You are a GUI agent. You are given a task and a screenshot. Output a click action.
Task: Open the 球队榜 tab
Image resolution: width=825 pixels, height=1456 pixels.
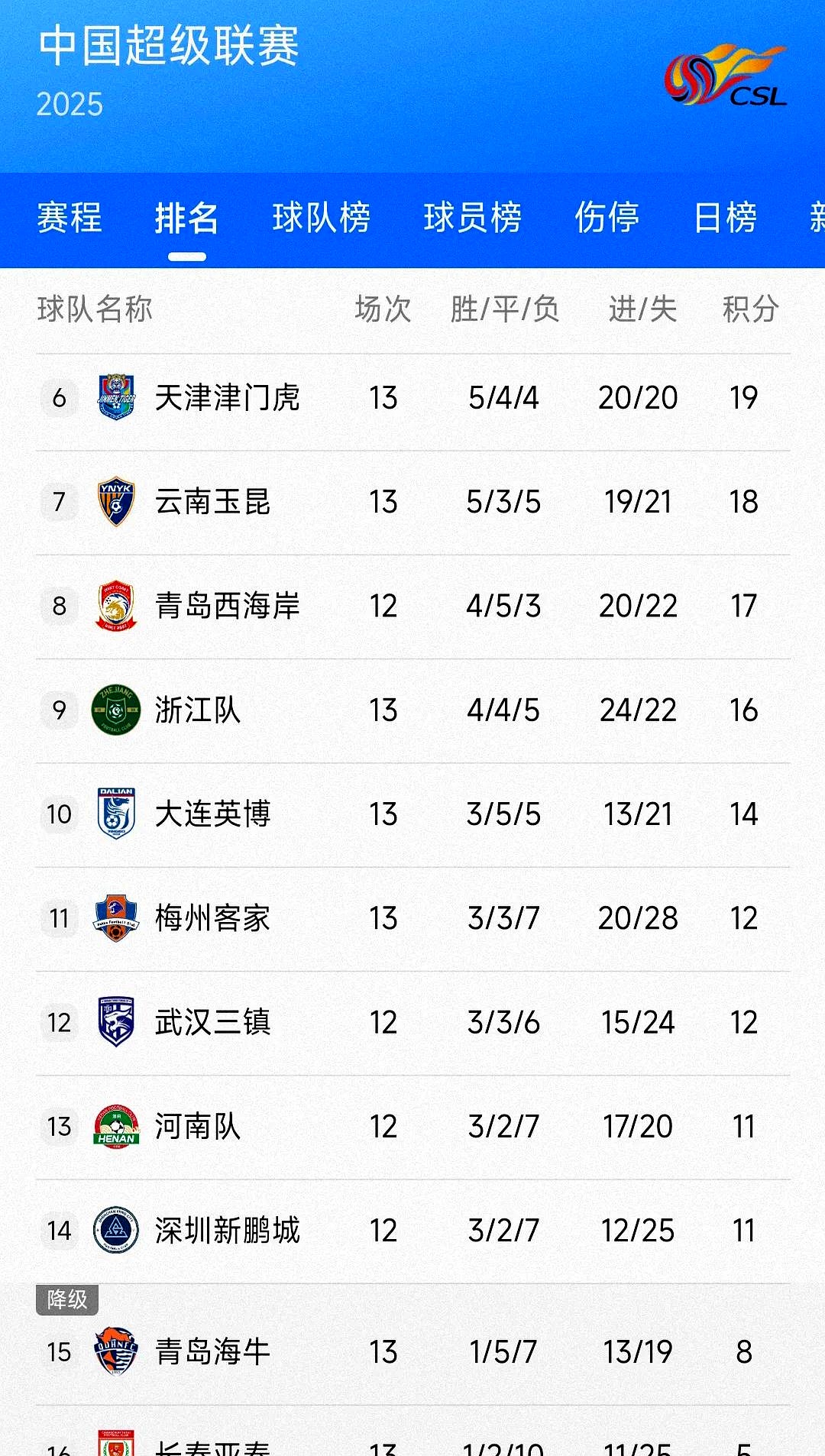[322, 218]
